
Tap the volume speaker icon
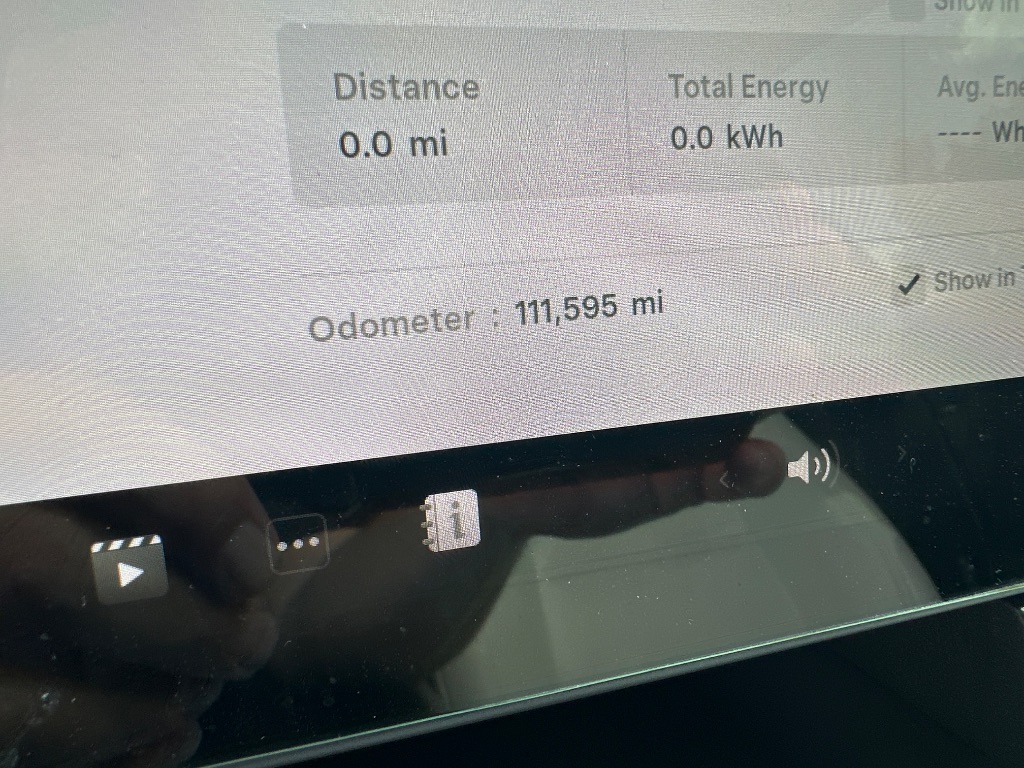point(809,467)
